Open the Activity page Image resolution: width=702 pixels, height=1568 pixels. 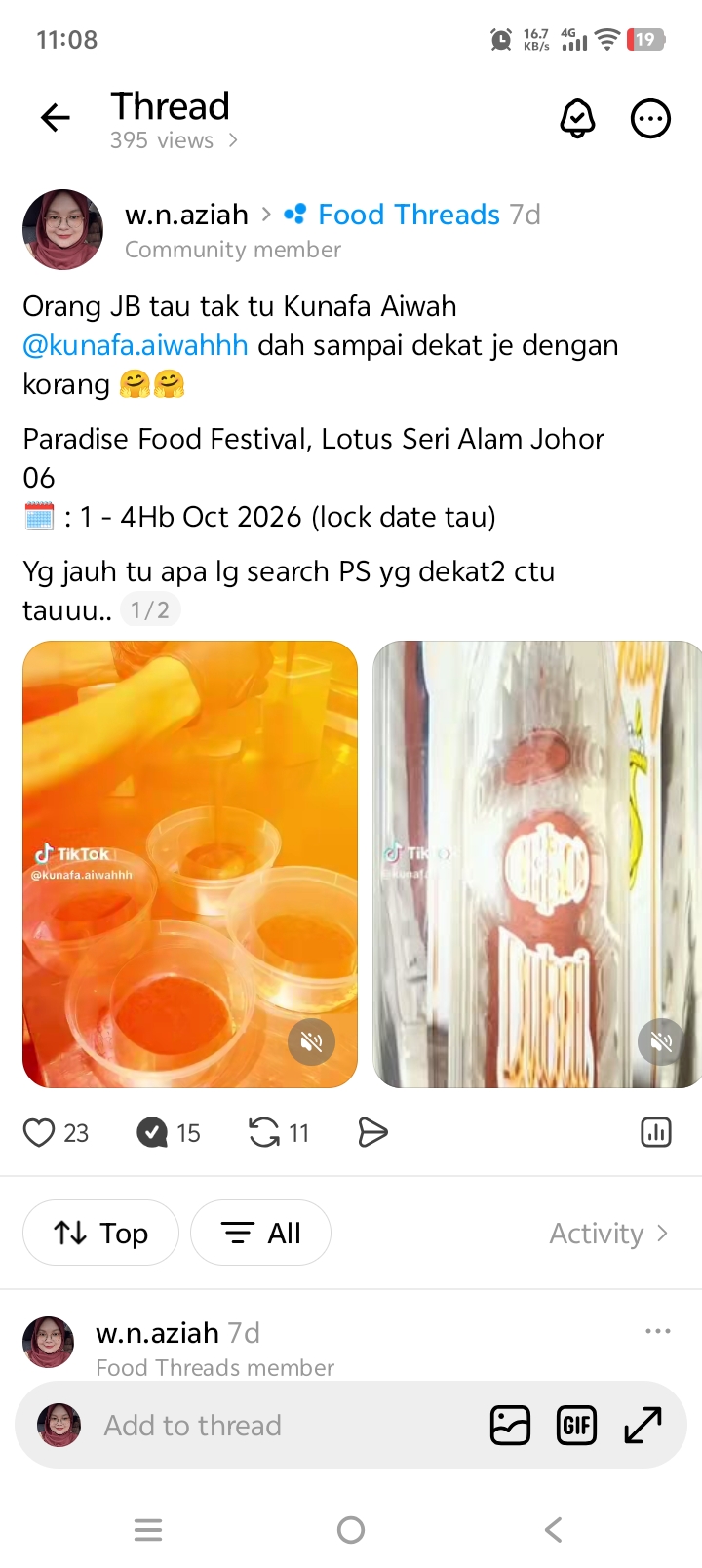pos(609,1234)
